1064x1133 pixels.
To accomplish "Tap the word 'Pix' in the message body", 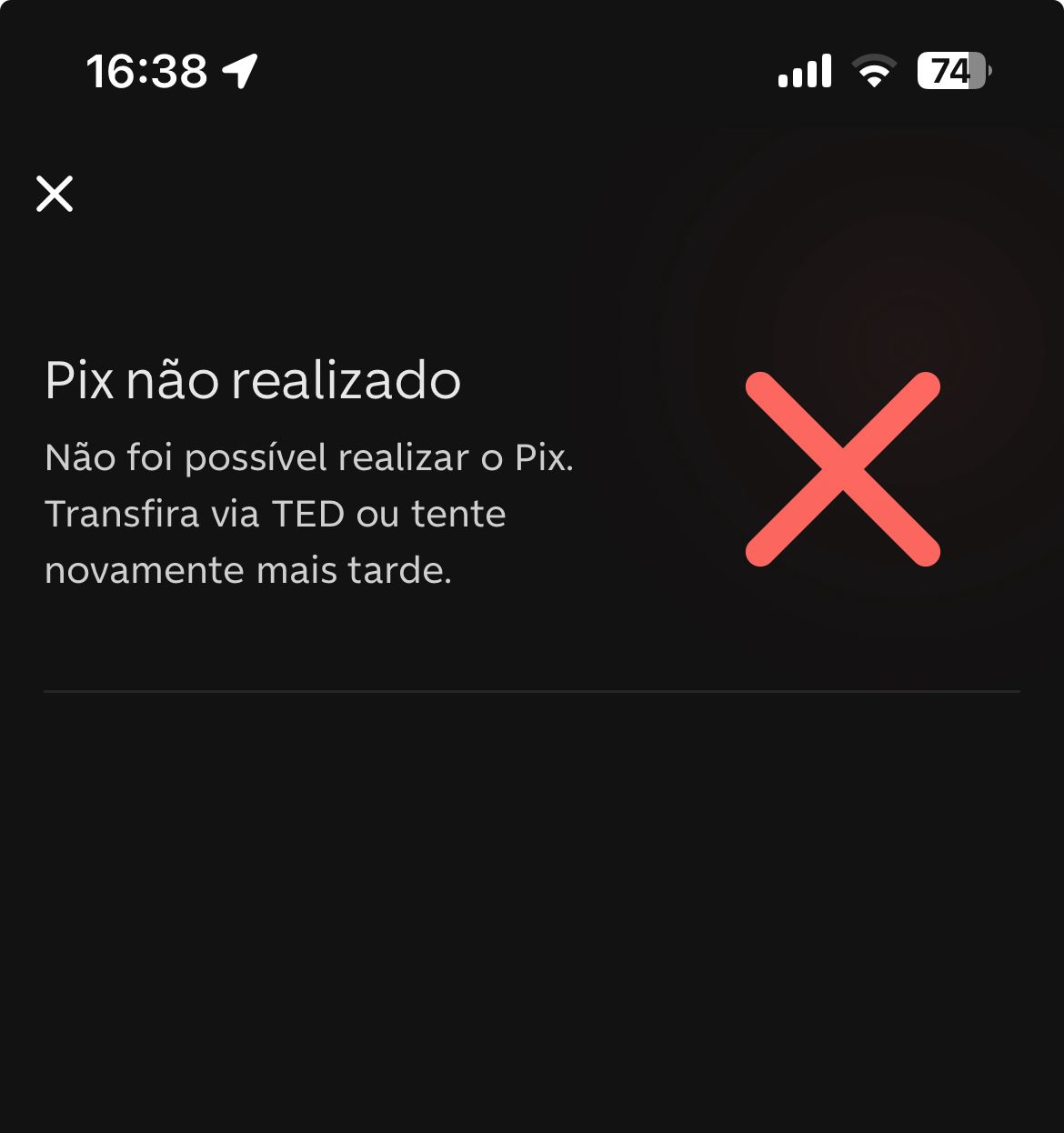I will click(x=541, y=456).
